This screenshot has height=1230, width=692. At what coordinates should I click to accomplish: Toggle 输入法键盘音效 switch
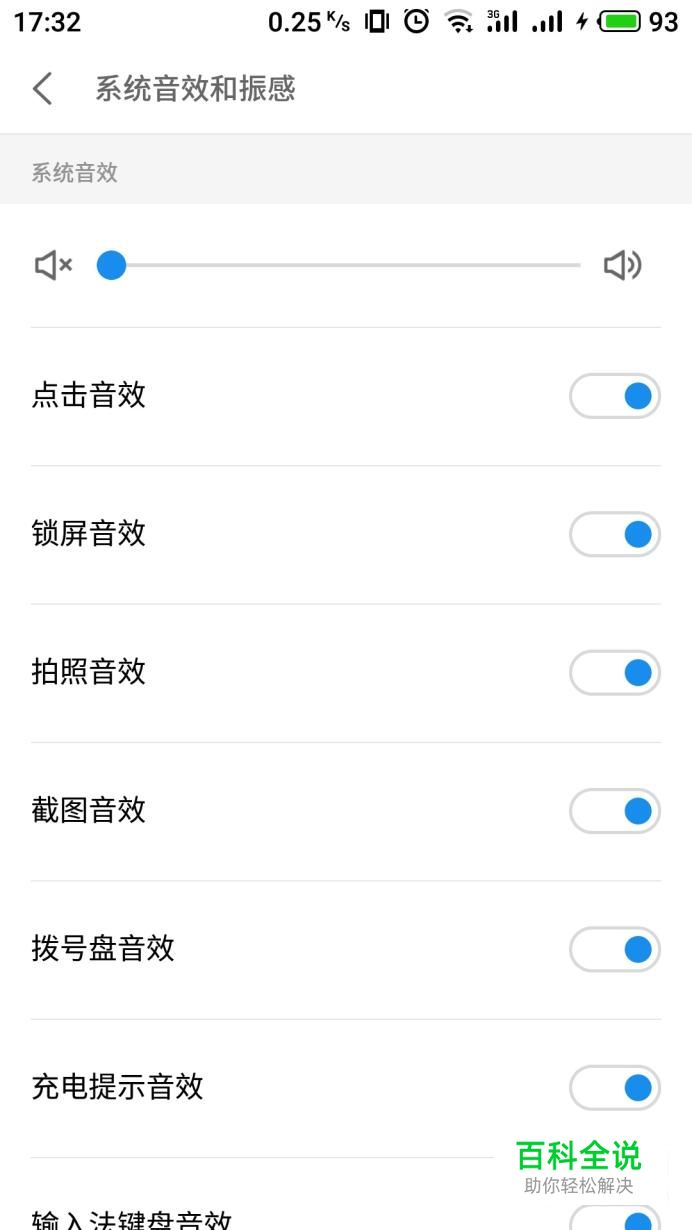615,1218
